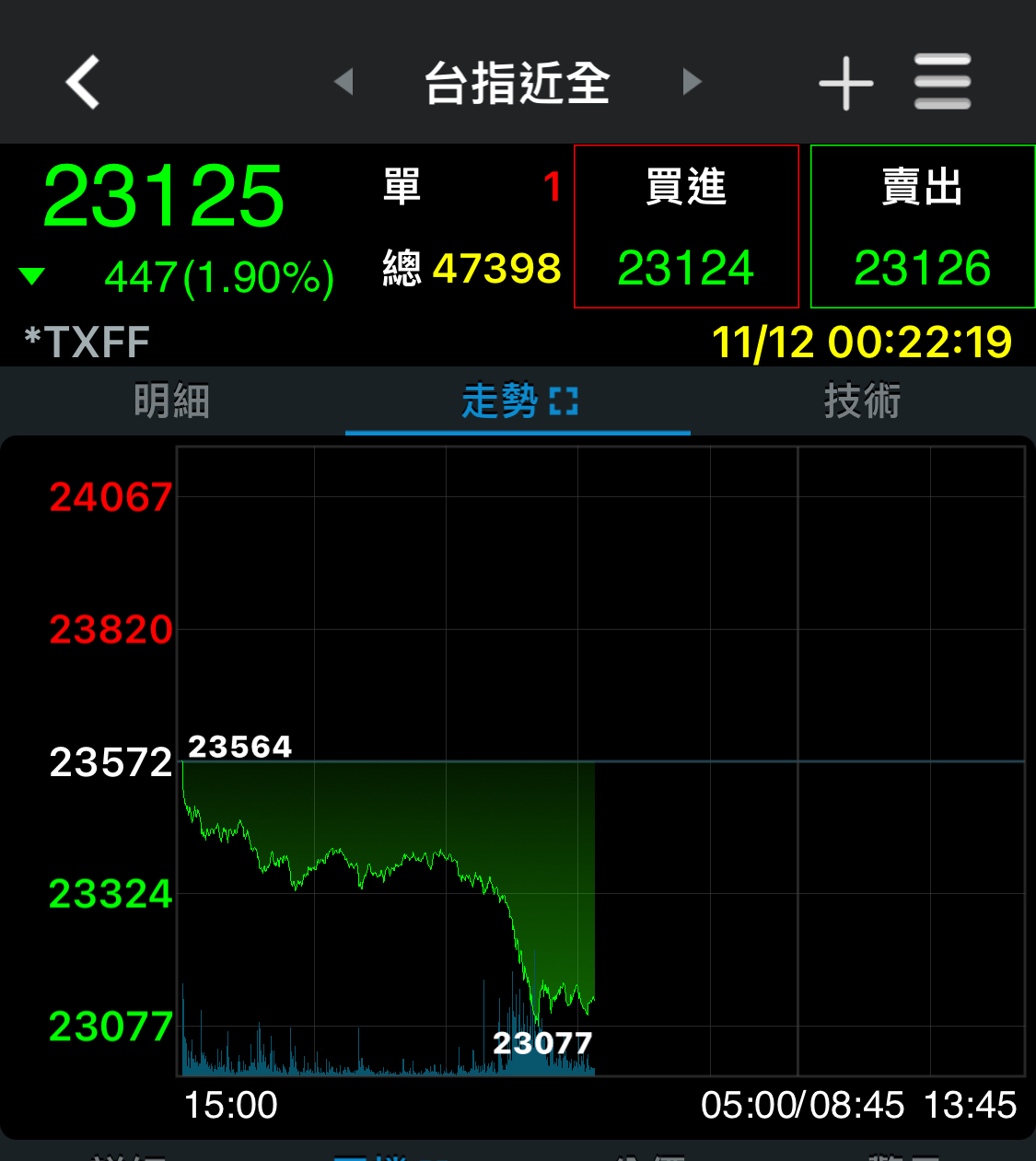Switch to the 技術 tab
Viewport: 1036px width, 1161px height.
coord(862,401)
